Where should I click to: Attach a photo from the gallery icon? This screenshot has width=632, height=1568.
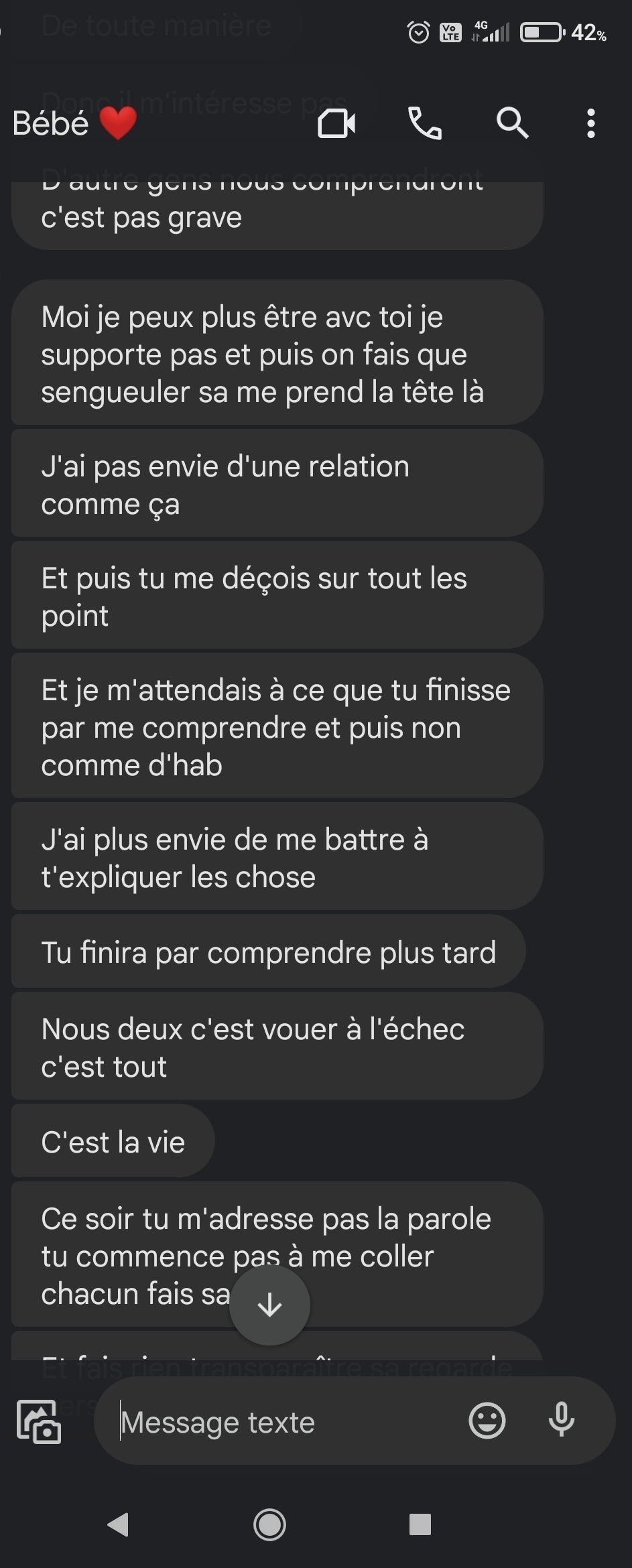(39, 1421)
